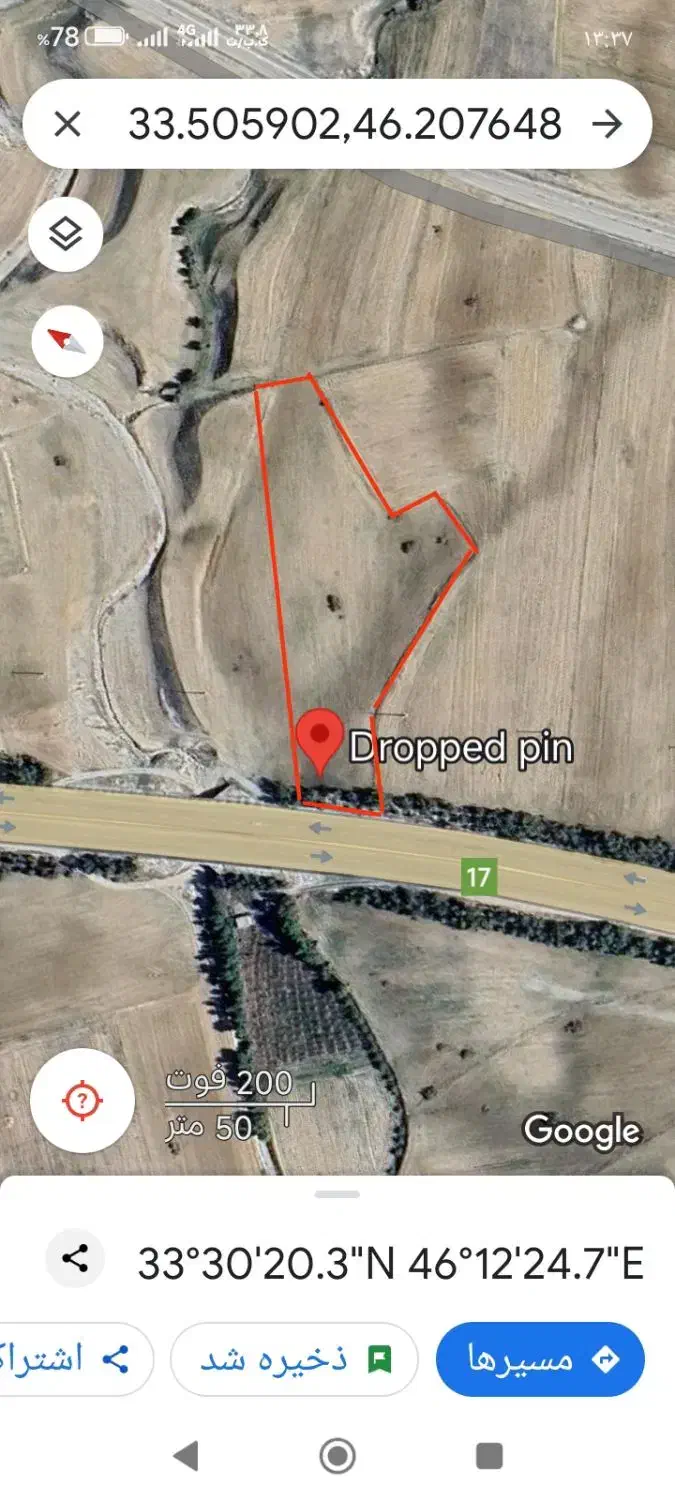Get directions with the مسیرها button

click(x=540, y=1359)
